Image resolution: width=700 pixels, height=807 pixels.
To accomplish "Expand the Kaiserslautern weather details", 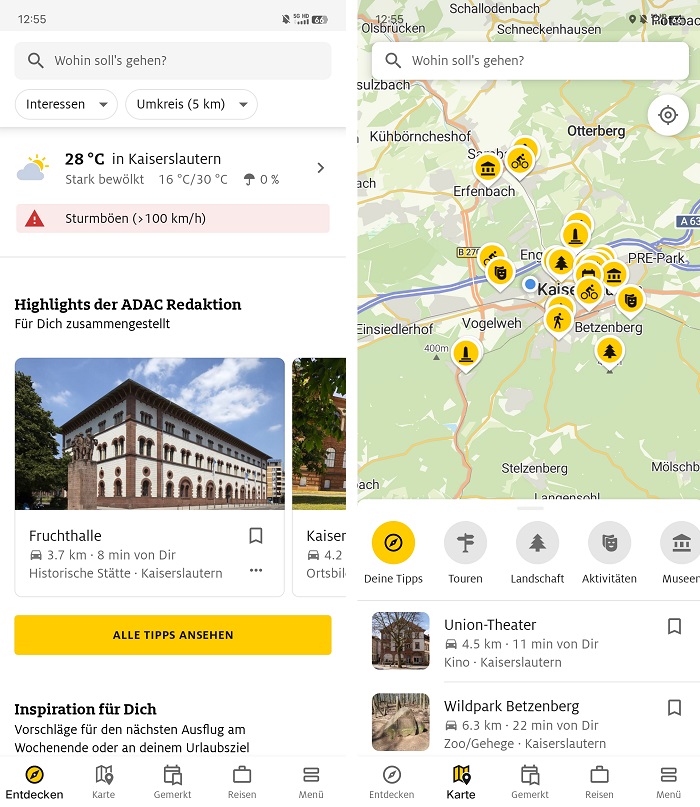I will click(x=320, y=168).
